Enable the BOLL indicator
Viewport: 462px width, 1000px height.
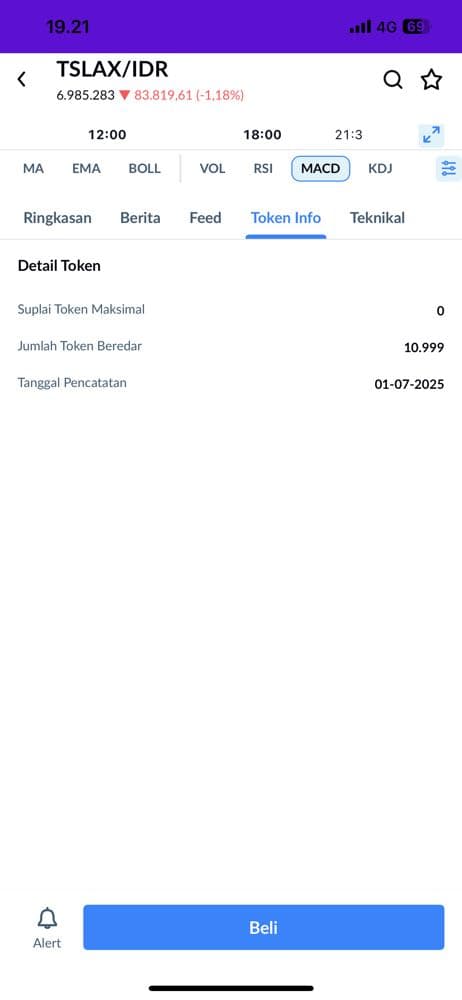(x=144, y=169)
